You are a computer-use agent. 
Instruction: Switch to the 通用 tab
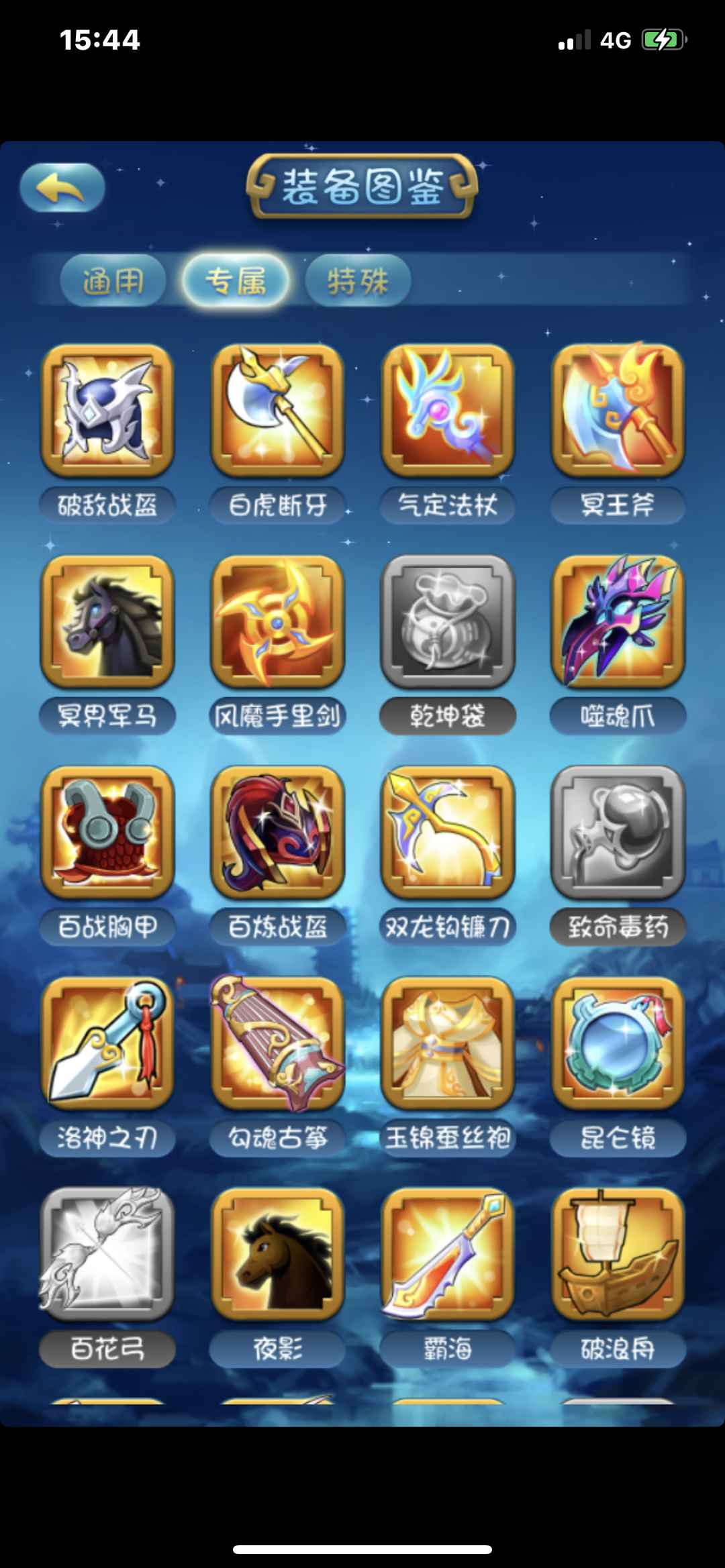coord(113,280)
